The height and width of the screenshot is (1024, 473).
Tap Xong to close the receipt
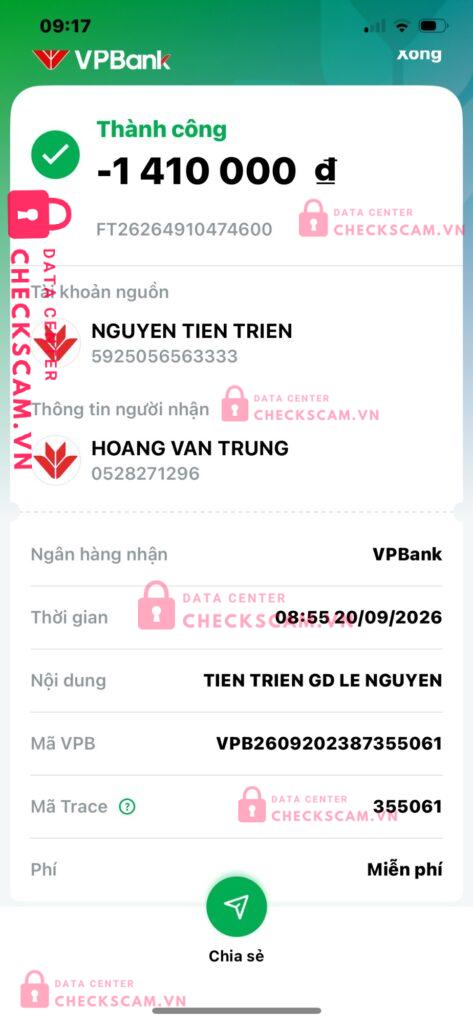pos(419,54)
